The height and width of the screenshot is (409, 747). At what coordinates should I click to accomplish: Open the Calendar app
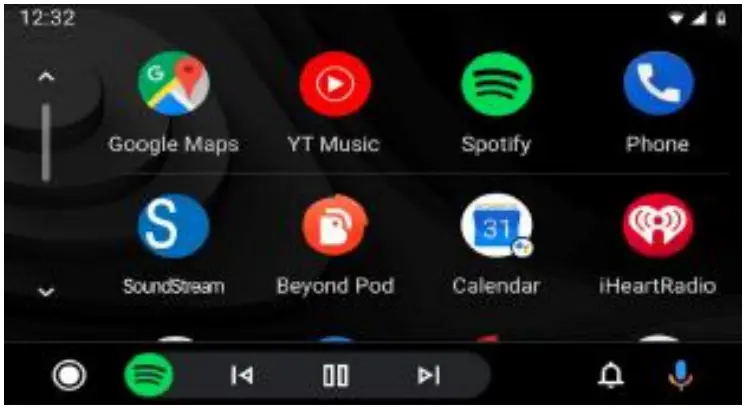(496, 228)
